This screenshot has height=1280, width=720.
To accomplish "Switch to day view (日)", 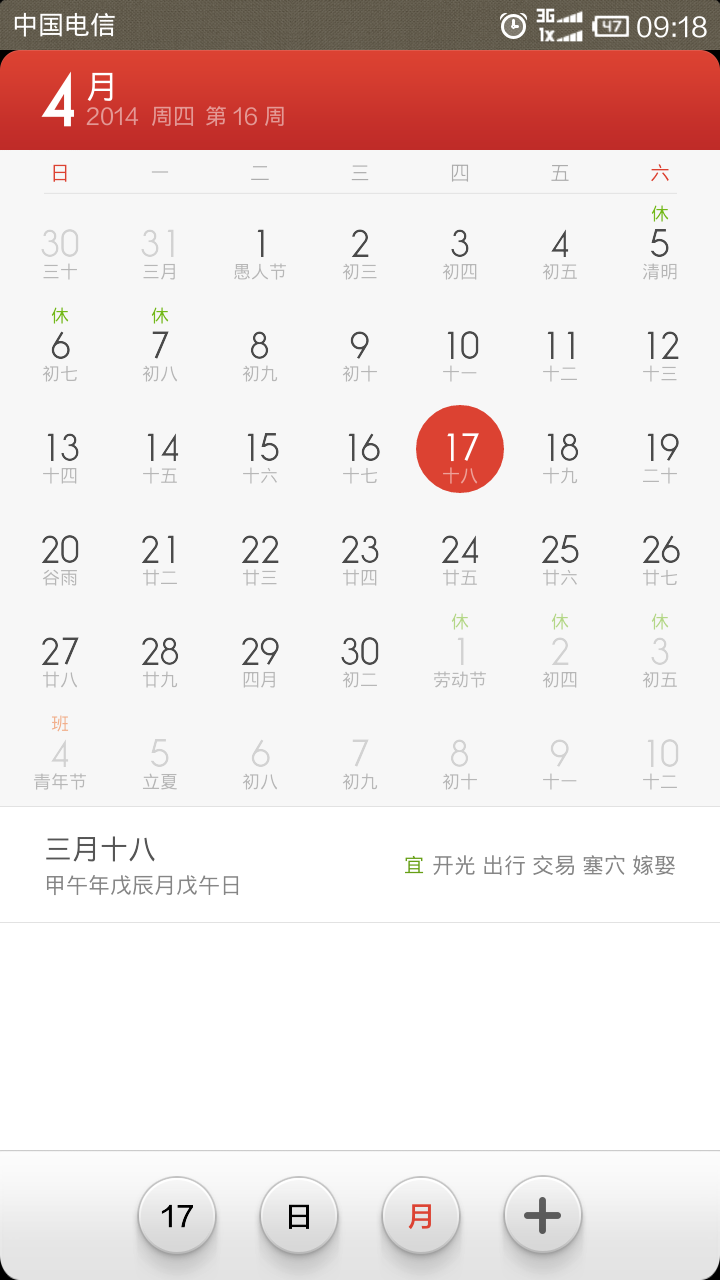I will click(x=299, y=1215).
